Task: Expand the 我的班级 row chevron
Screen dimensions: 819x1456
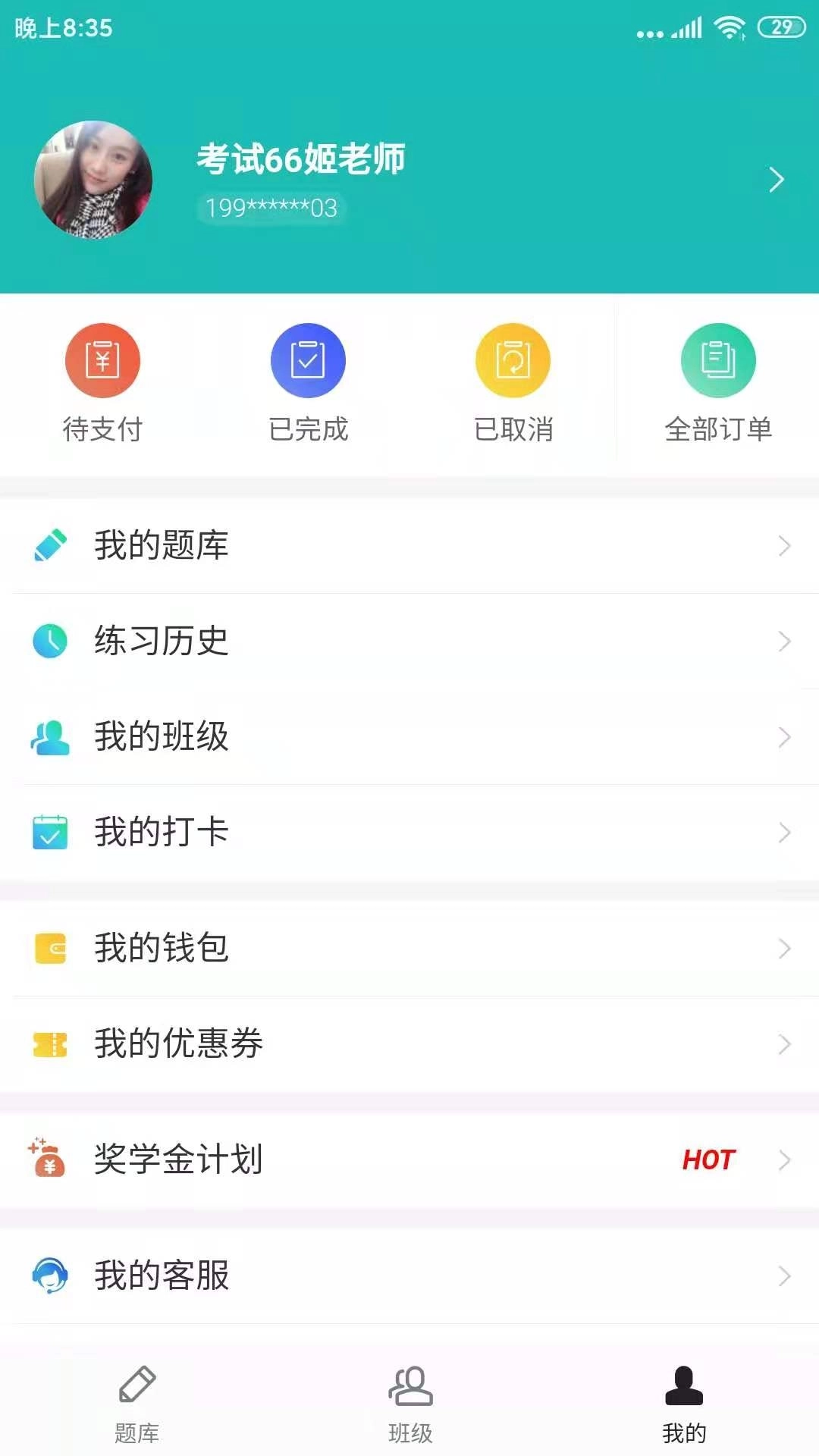Action: tap(784, 737)
